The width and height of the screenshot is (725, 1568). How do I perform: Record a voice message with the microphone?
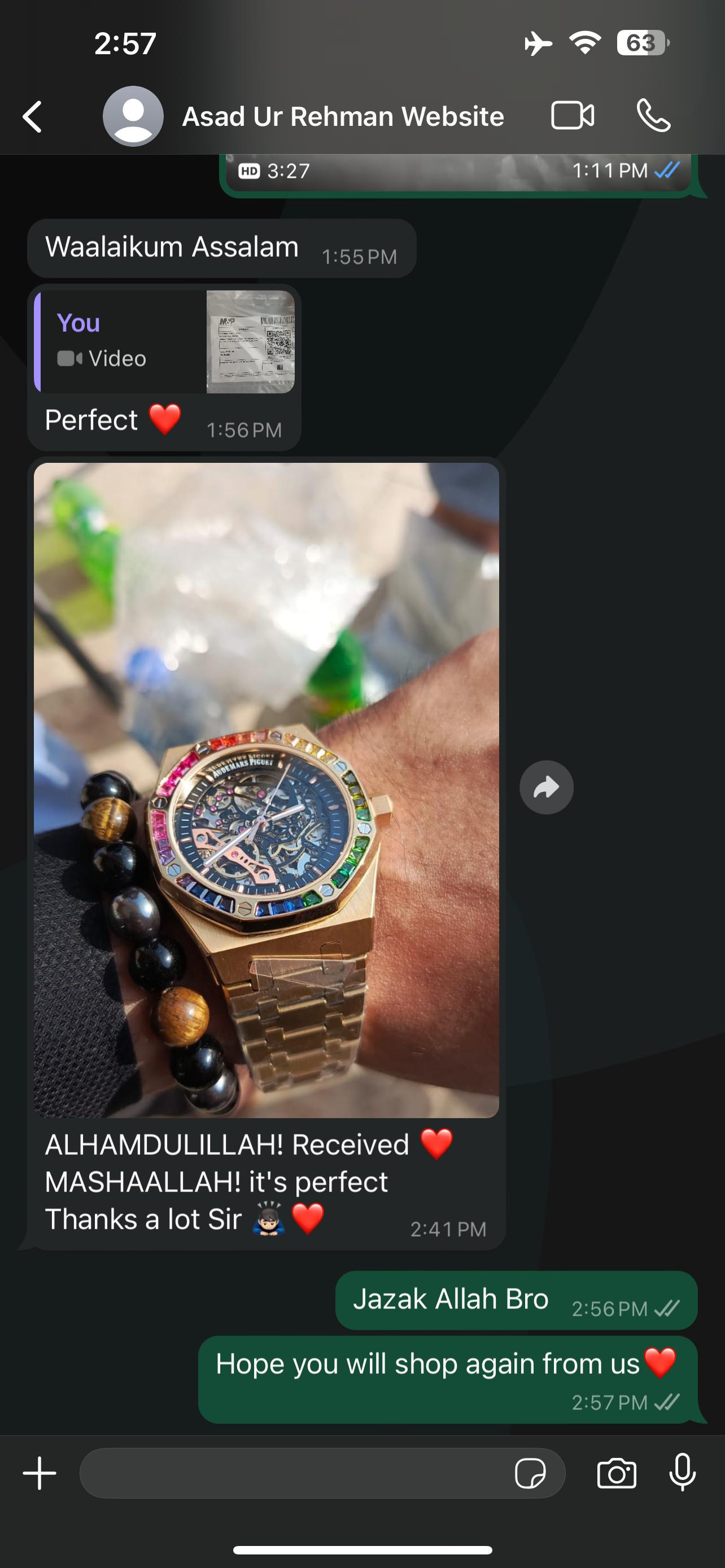click(683, 1473)
